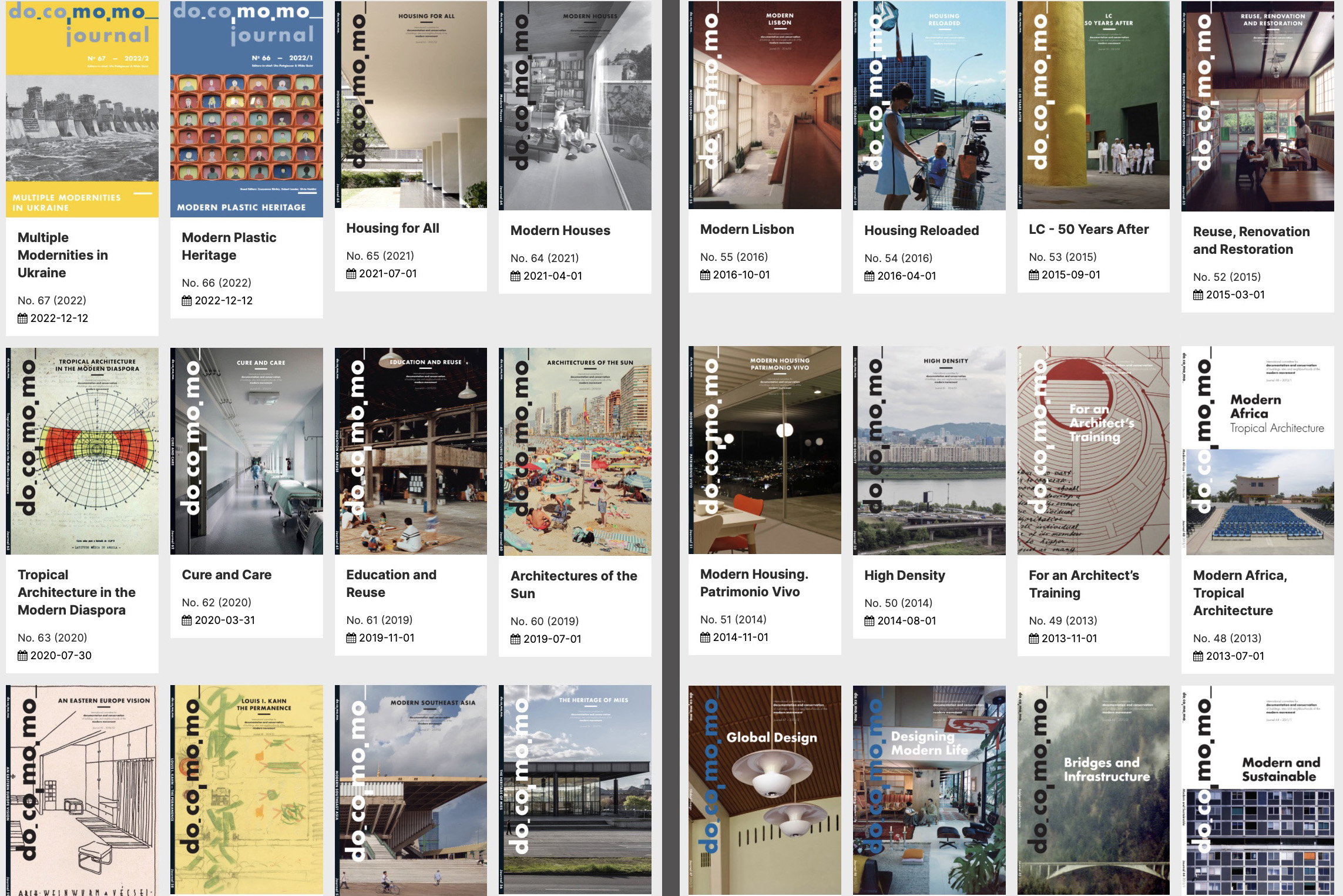Open Modern Housing. Patrimonio Vivo issue
This screenshot has width=1343, height=896.
[x=754, y=582]
